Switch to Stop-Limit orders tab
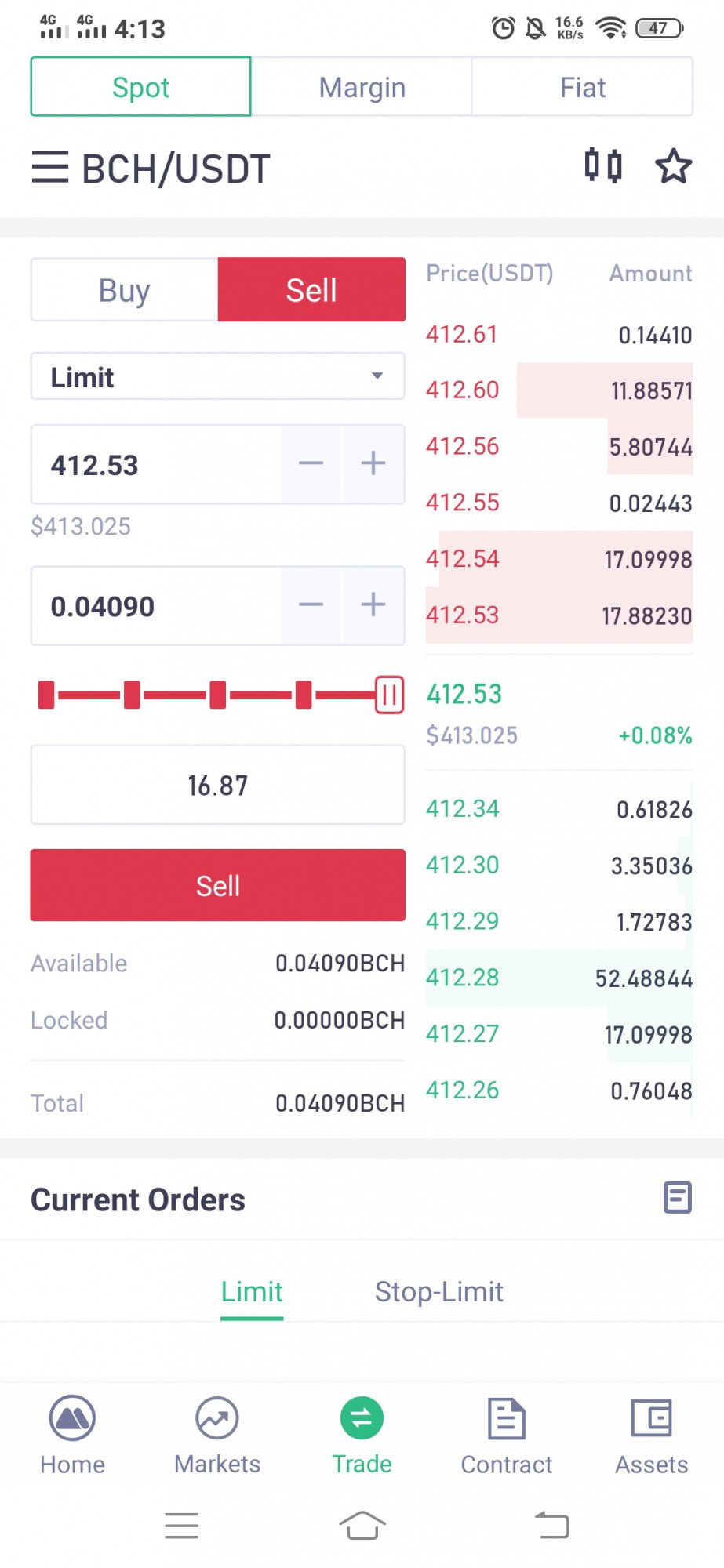 pos(438,1291)
